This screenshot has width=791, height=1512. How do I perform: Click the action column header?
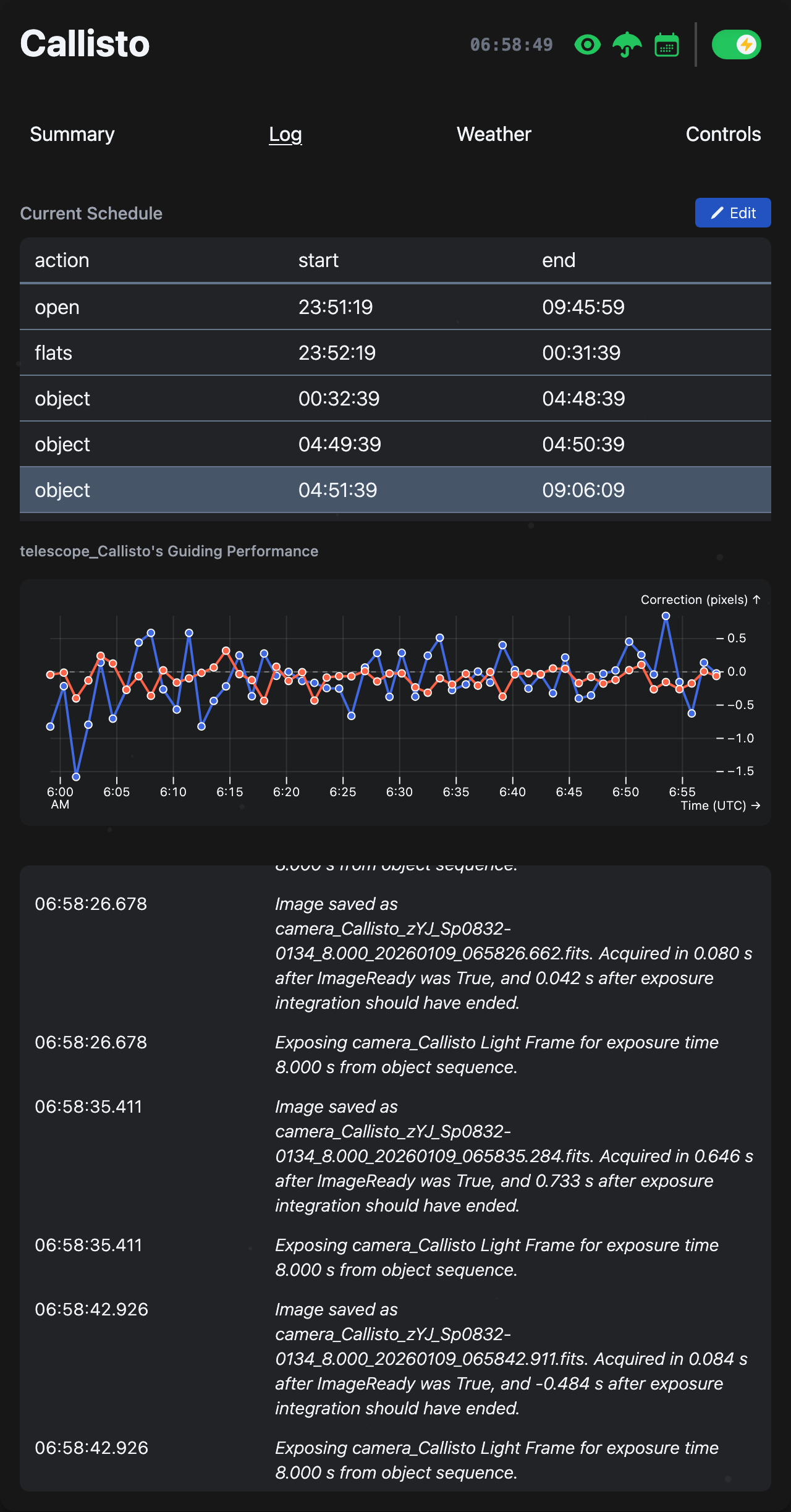62,260
